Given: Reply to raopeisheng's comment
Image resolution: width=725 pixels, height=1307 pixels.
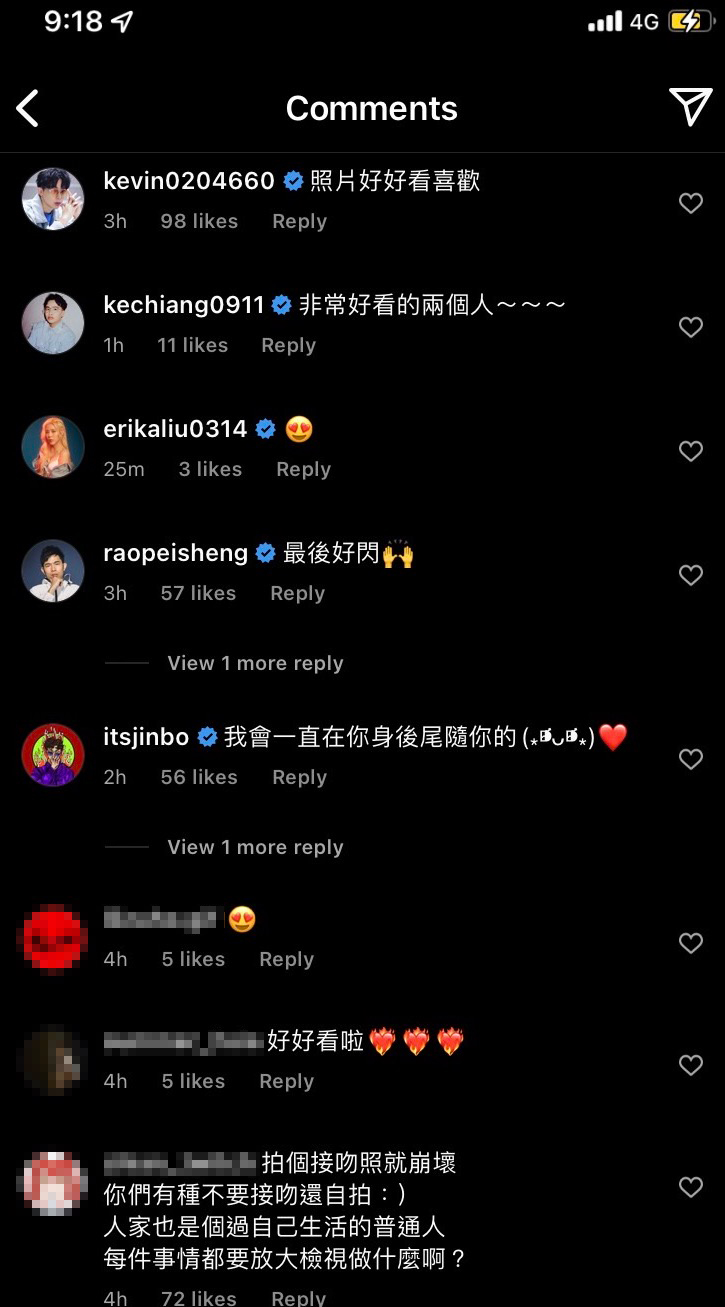Looking at the screenshot, I should click(x=297, y=593).
